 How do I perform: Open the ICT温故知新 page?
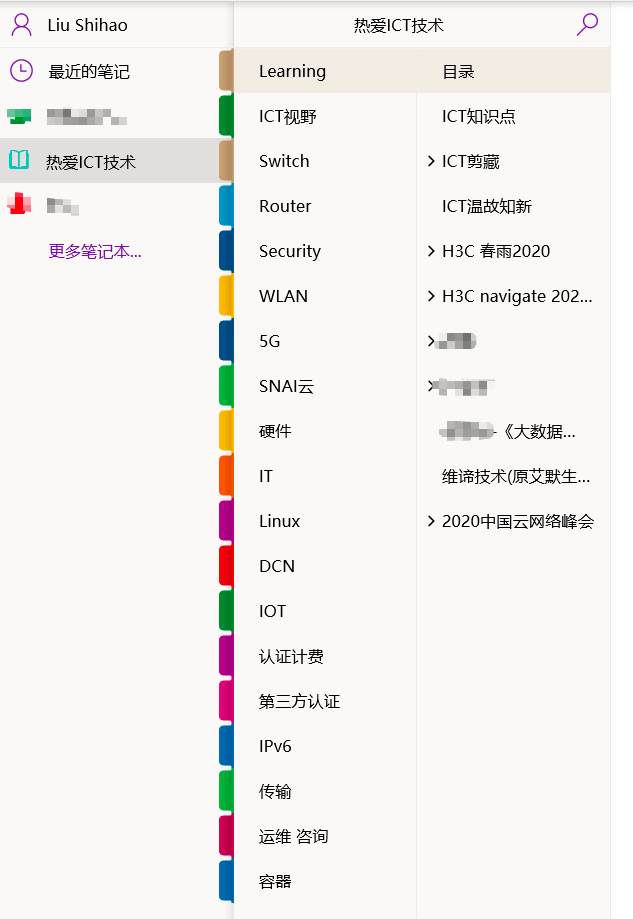(486, 206)
